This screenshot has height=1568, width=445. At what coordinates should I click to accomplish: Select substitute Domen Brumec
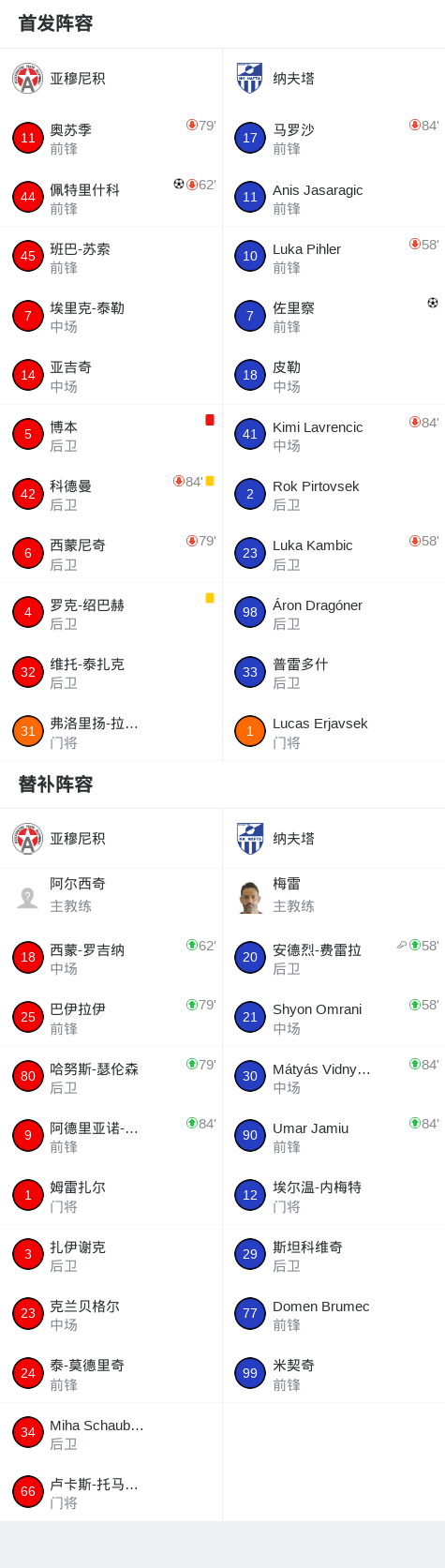(x=334, y=1314)
